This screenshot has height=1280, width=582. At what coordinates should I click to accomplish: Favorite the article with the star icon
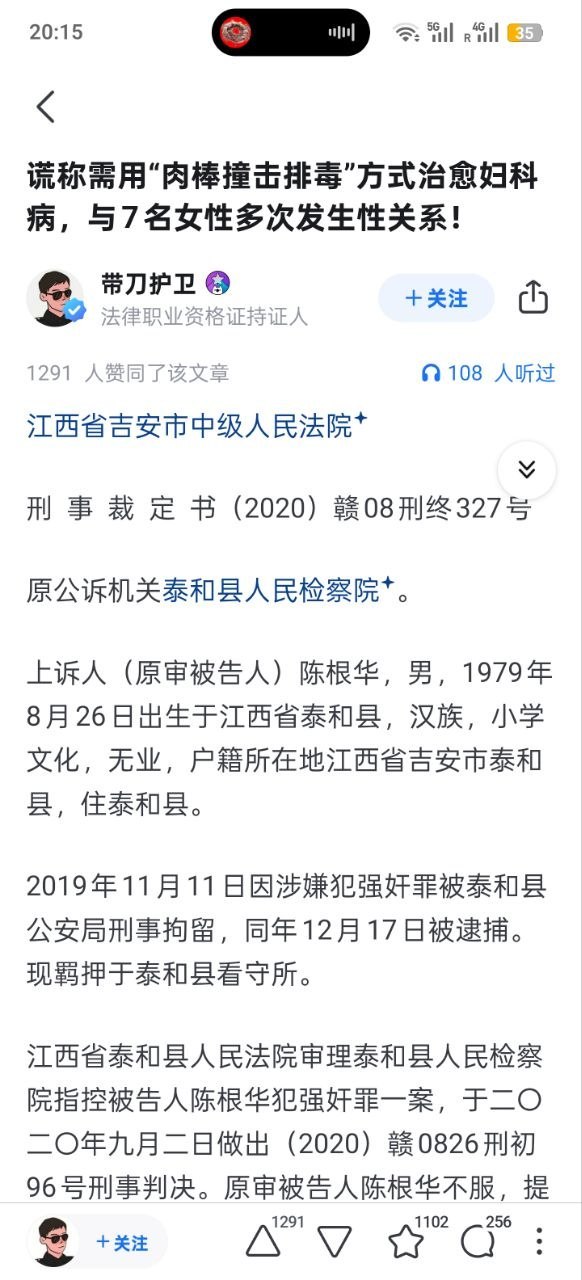pyautogui.click(x=406, y=1241)
